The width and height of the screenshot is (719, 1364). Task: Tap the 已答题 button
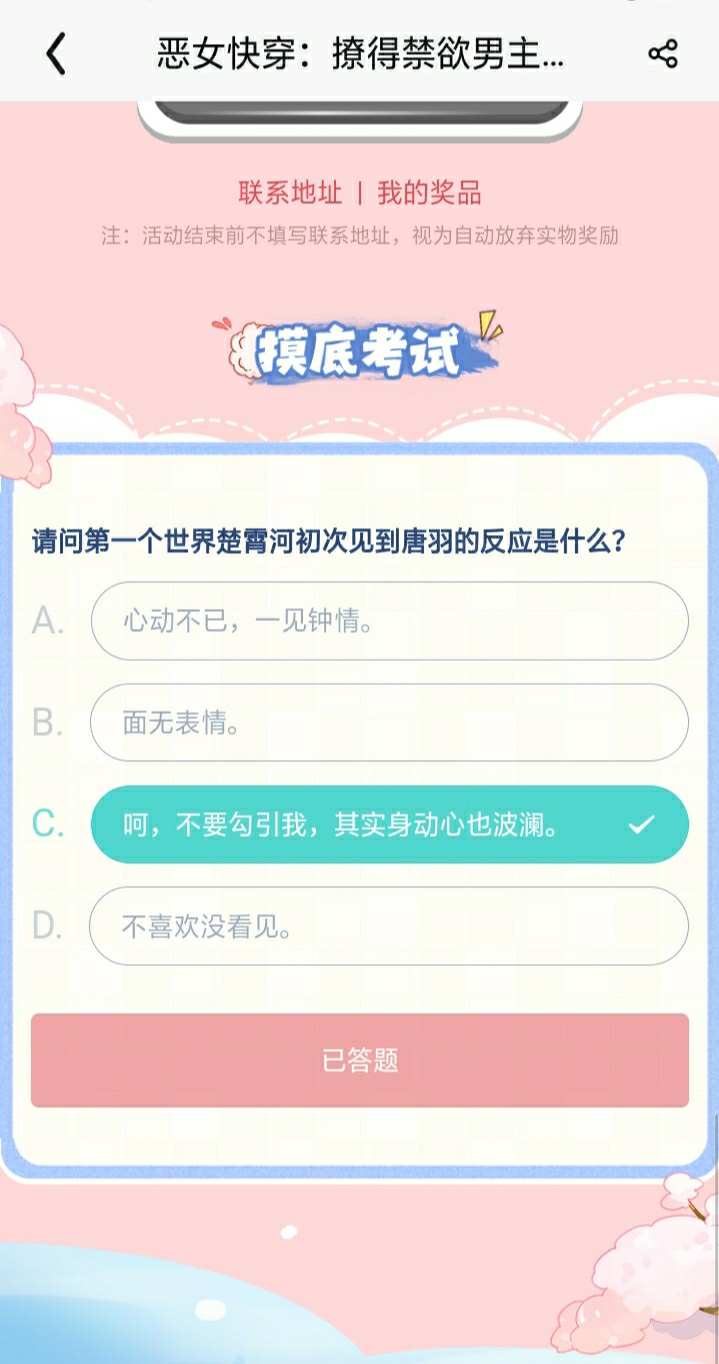click(360, 1060)
